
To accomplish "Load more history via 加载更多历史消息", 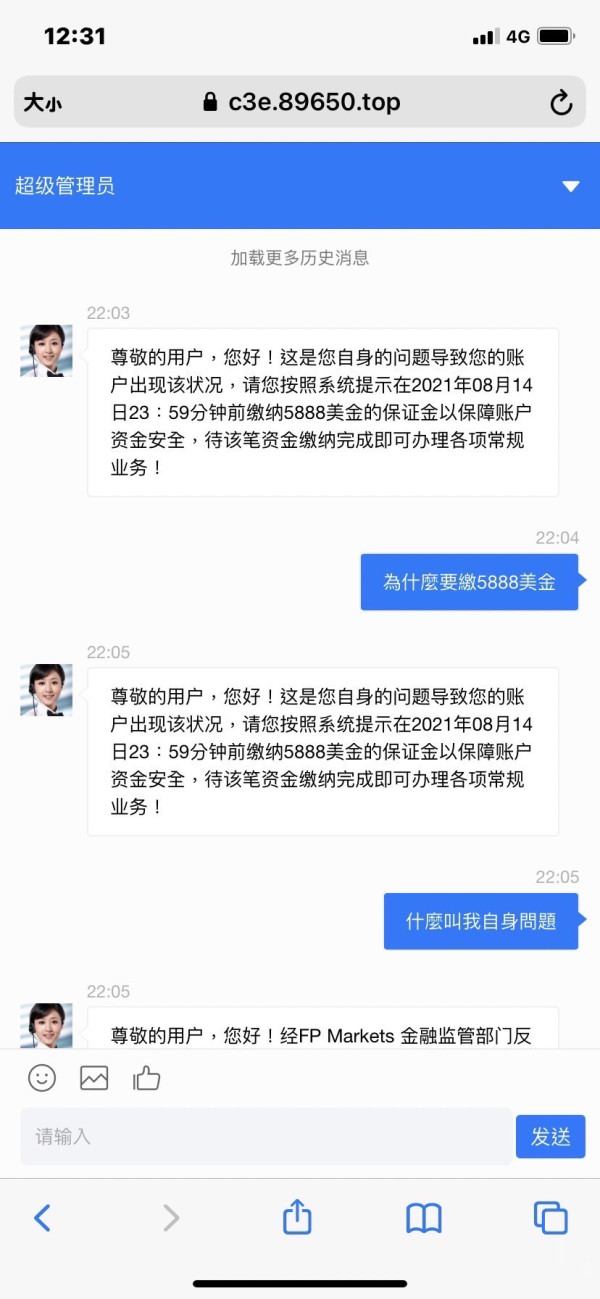I will [300, 258].
